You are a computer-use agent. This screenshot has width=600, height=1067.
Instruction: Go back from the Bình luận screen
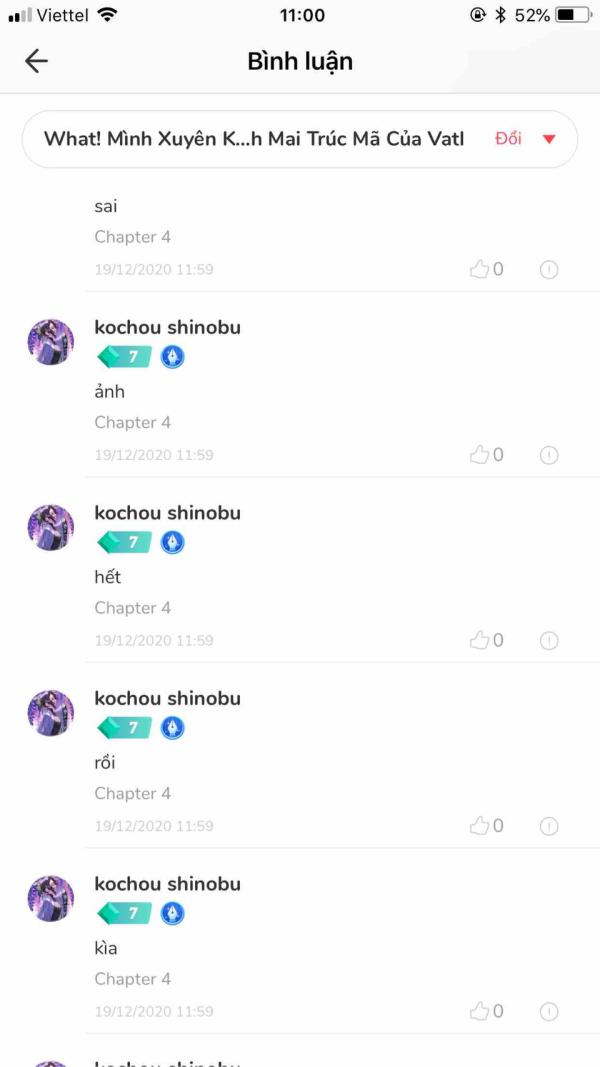click(x=36, y=61)
